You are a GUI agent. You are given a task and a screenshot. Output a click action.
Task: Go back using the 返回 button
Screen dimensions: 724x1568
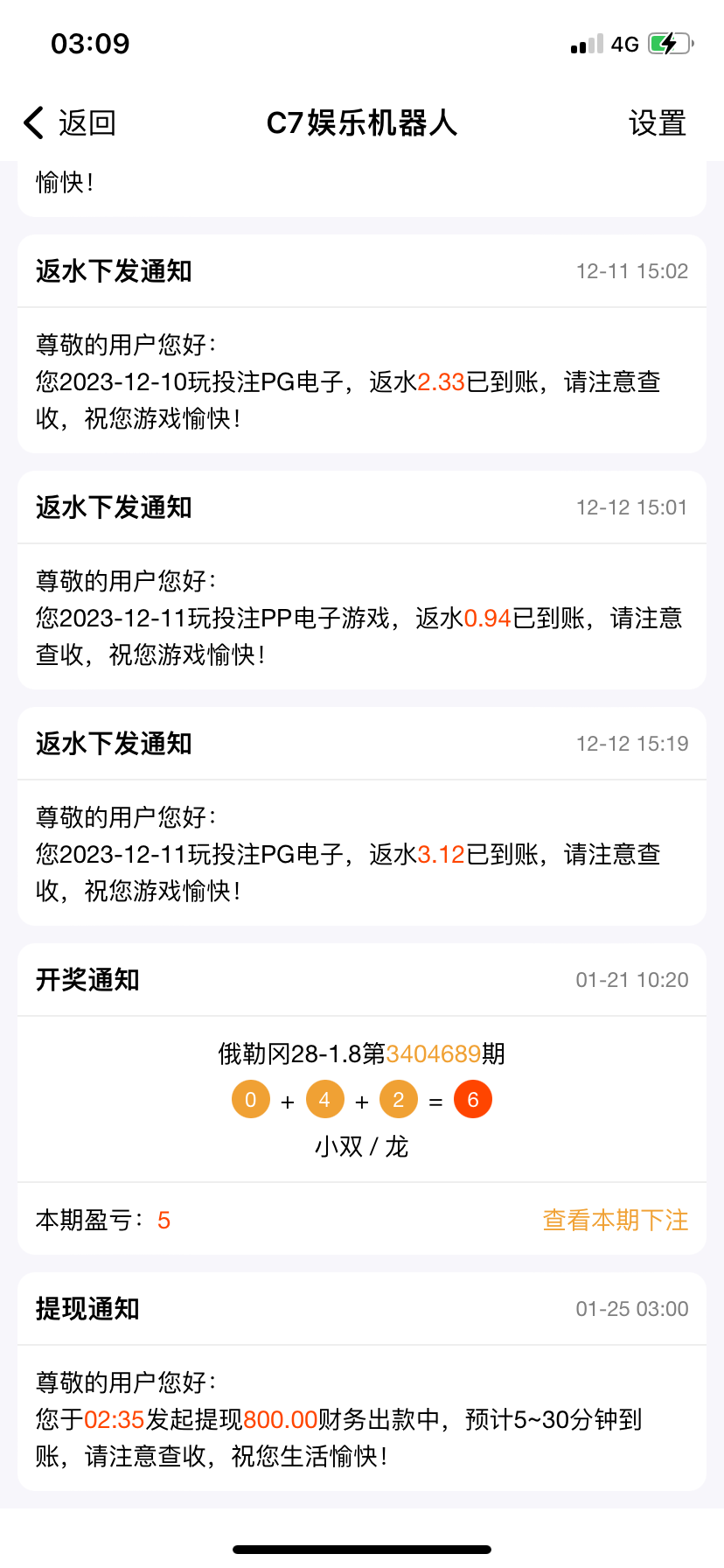[71, 123]
